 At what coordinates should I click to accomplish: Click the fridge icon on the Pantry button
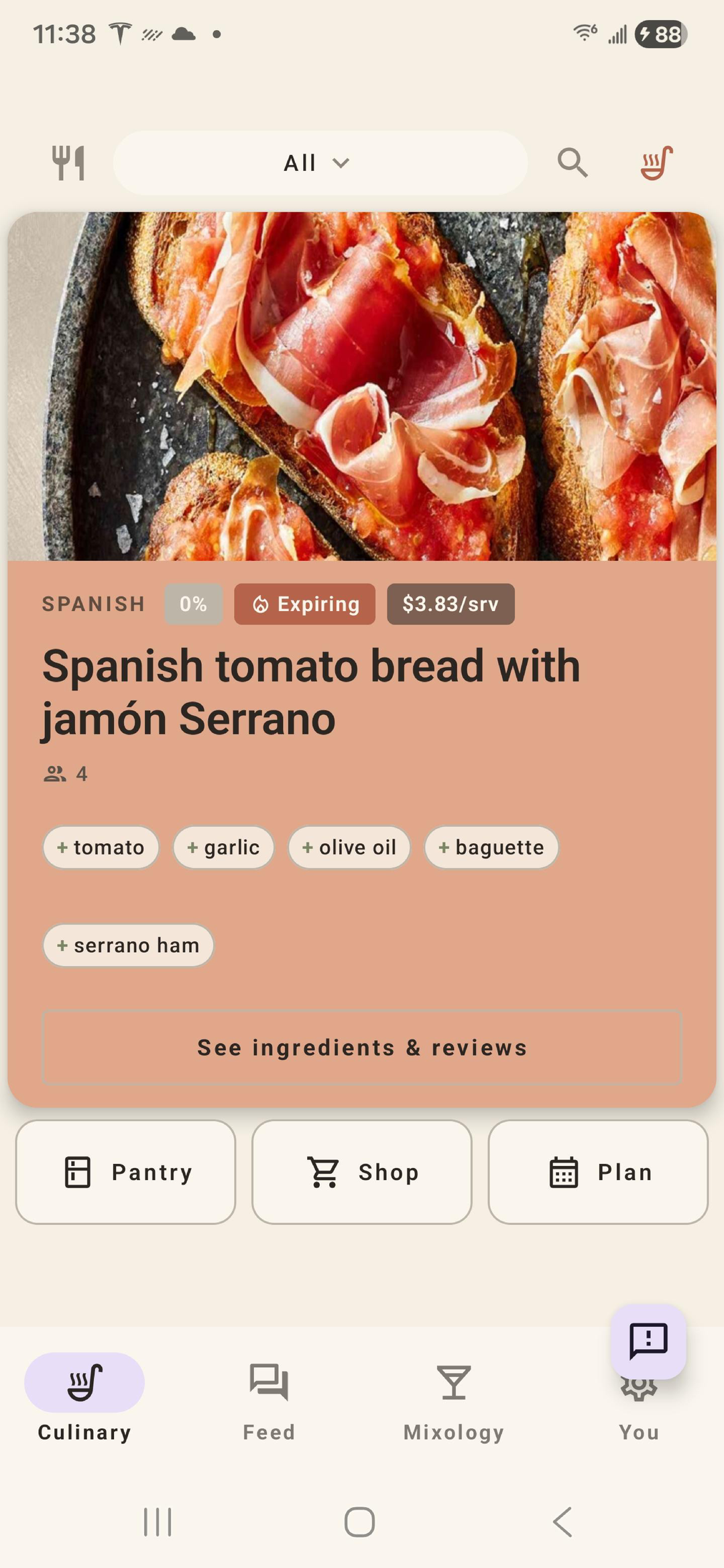tap(78, 1172)
